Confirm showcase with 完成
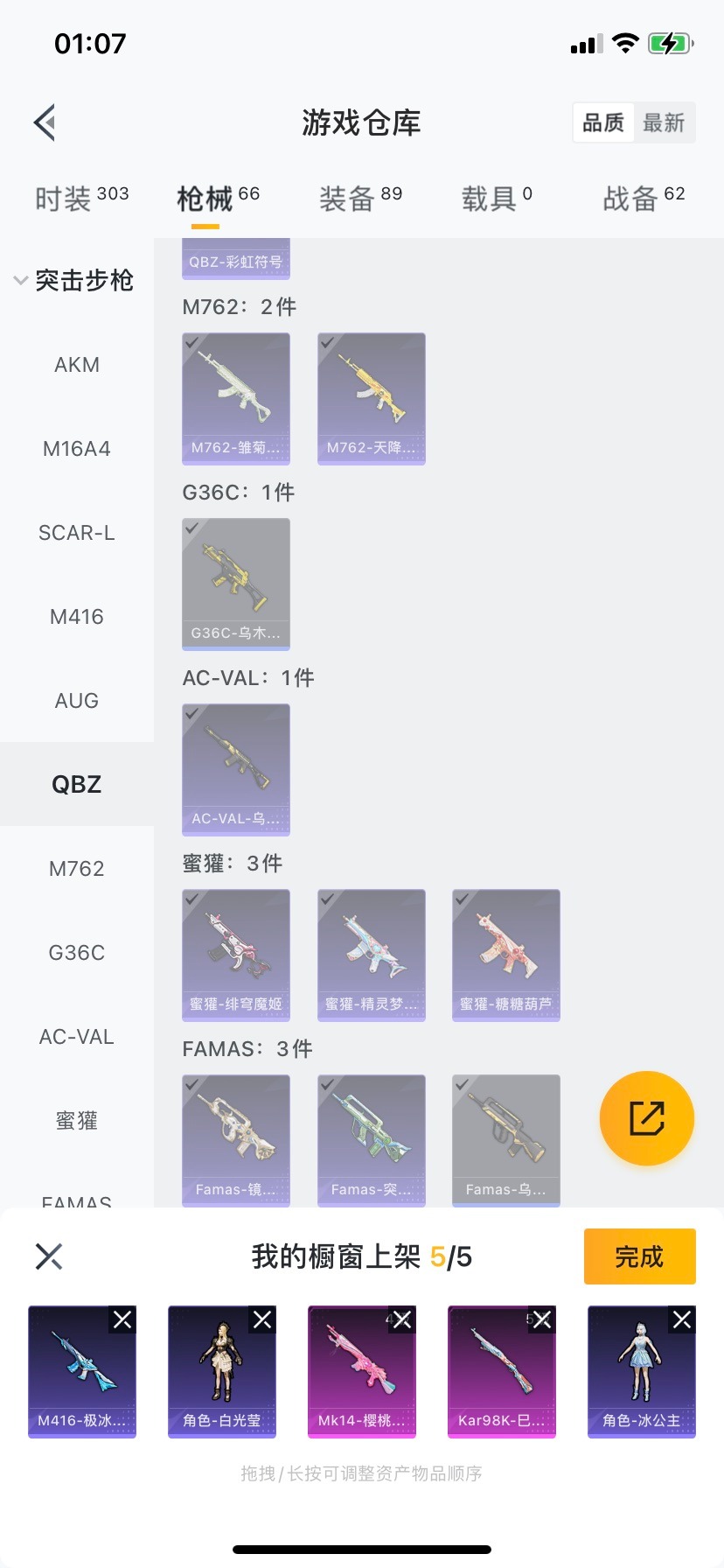Screen dimensions: 724x1568 [639, 1256]
